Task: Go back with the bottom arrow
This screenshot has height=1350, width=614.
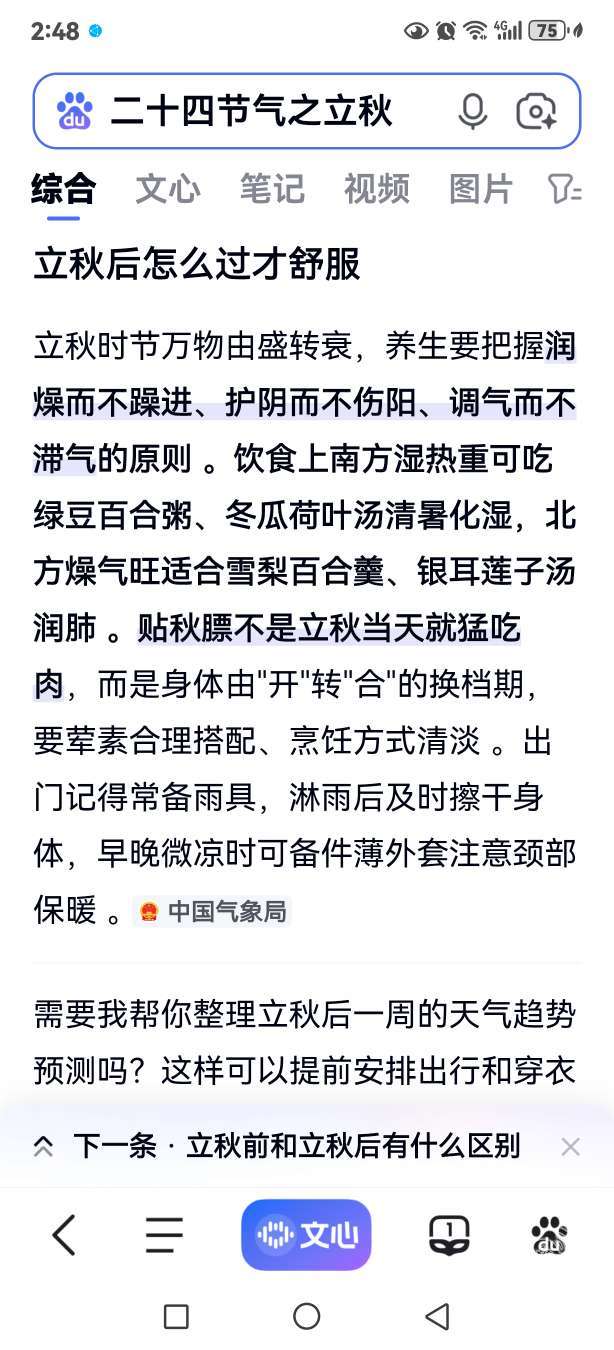Action: (63, 1235)
